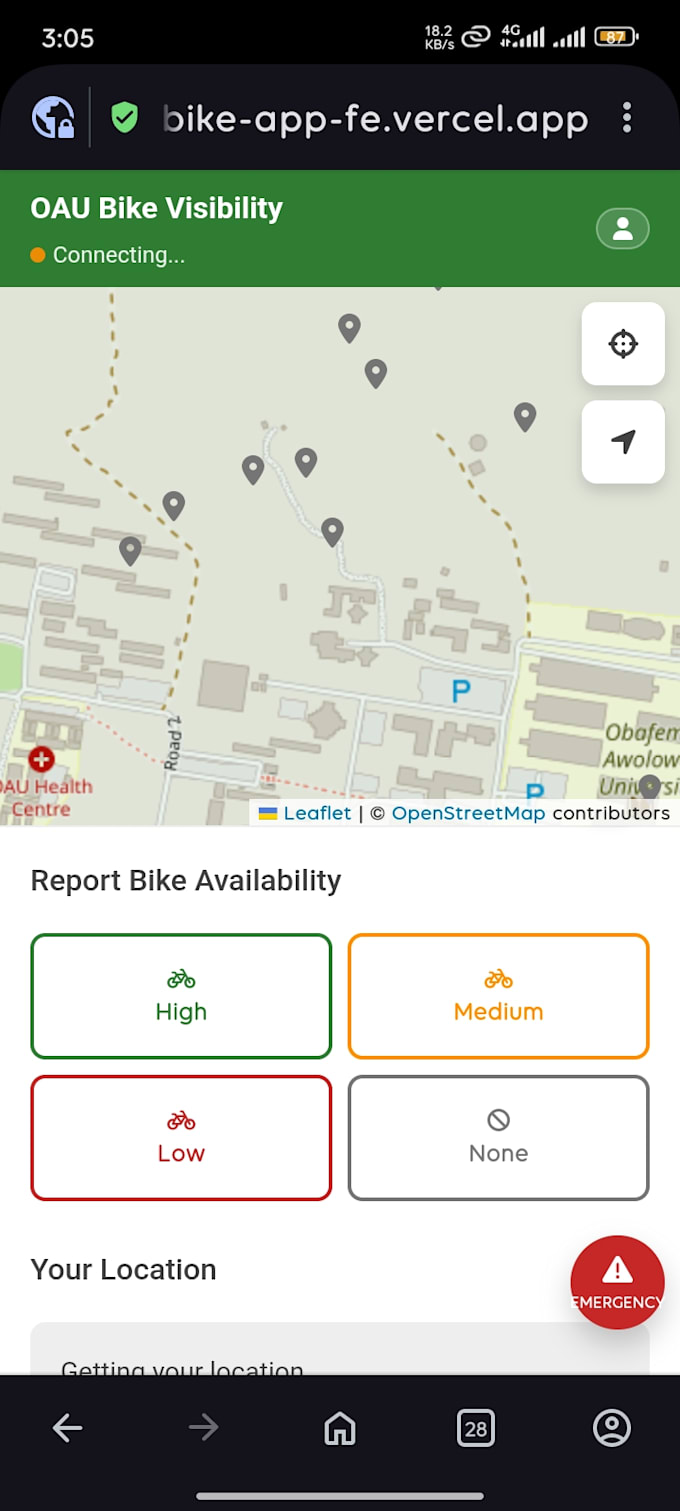Tap the navigation arrow map button
The height and width of the screenshot is (1511, 680).
(x=623, y=442)
